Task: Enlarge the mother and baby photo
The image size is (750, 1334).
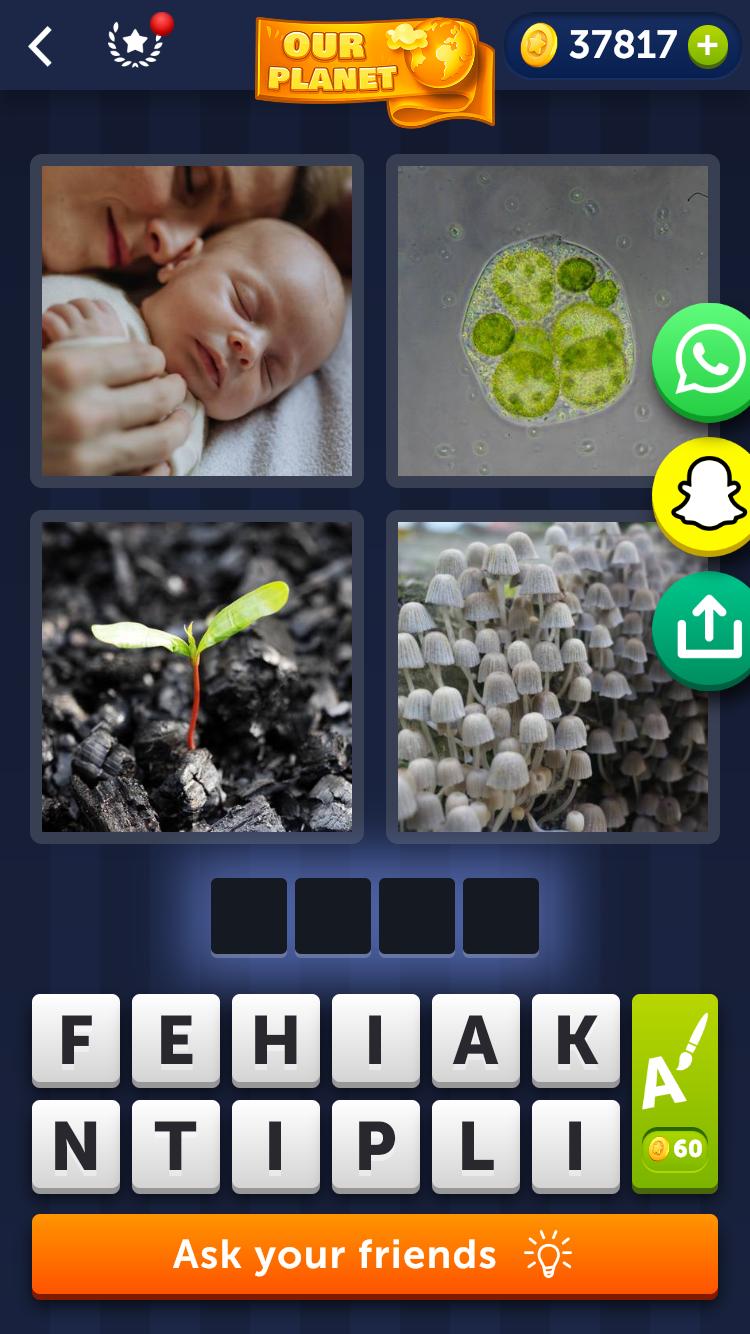Action: (x=197, y=321)
